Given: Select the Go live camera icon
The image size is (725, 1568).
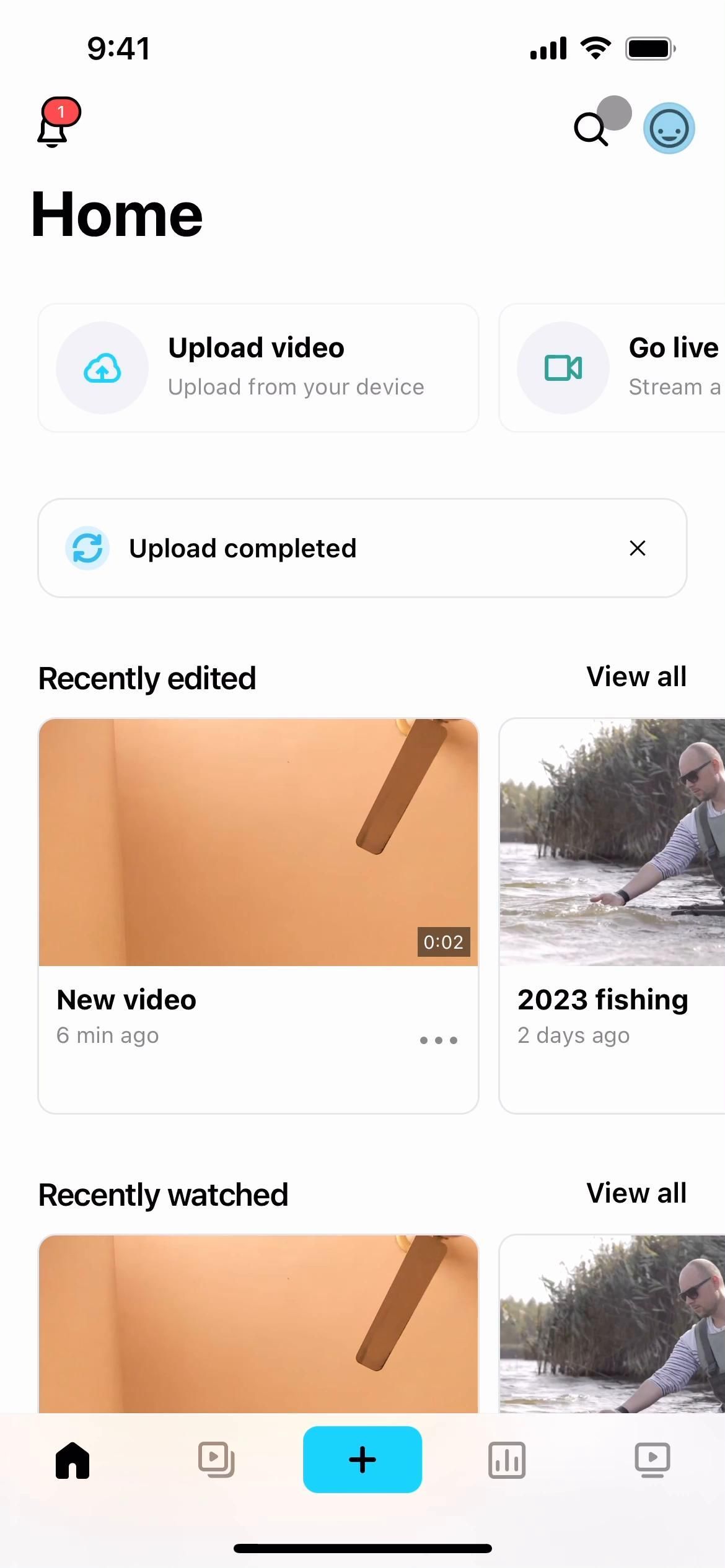Looking at the screenshot, I should 563,367.
